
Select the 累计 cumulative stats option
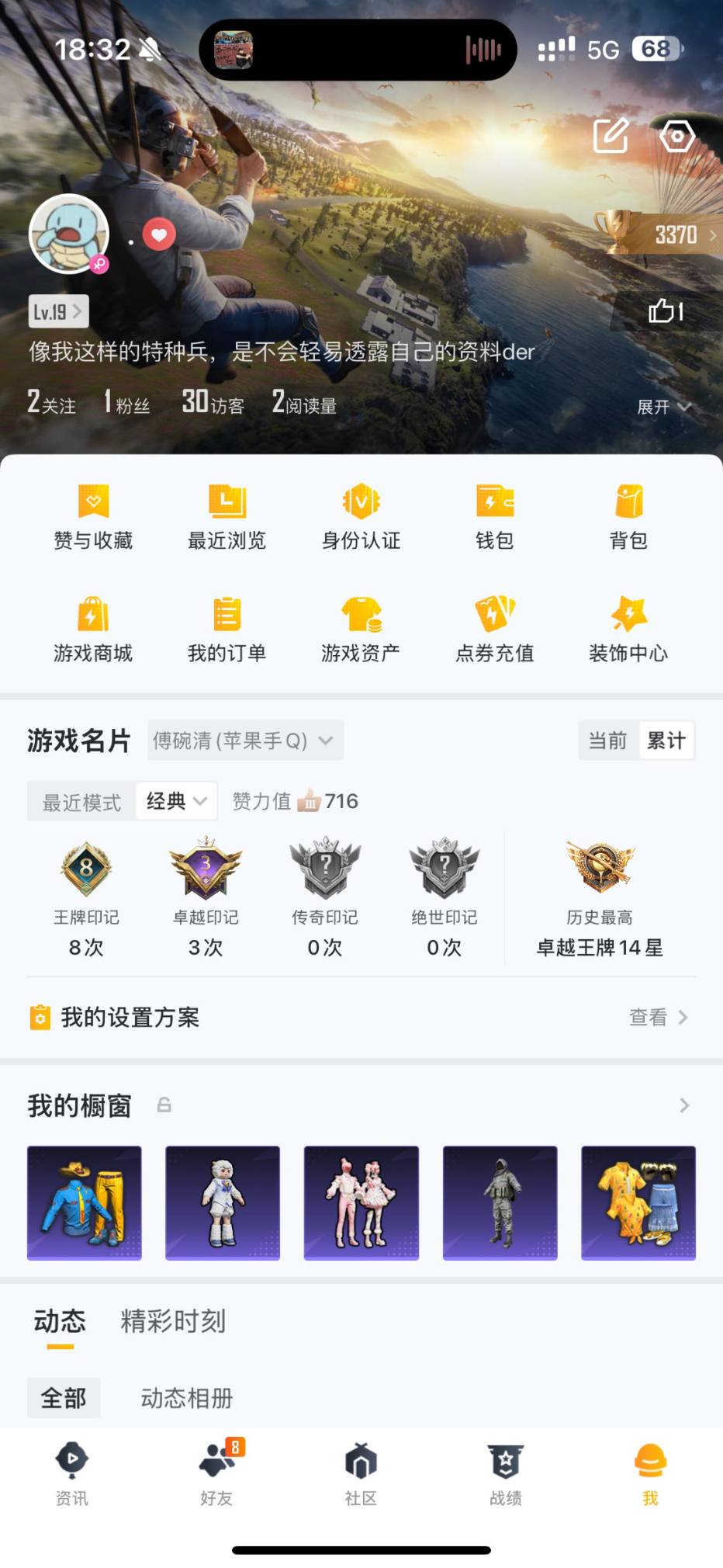coord(666,741)
